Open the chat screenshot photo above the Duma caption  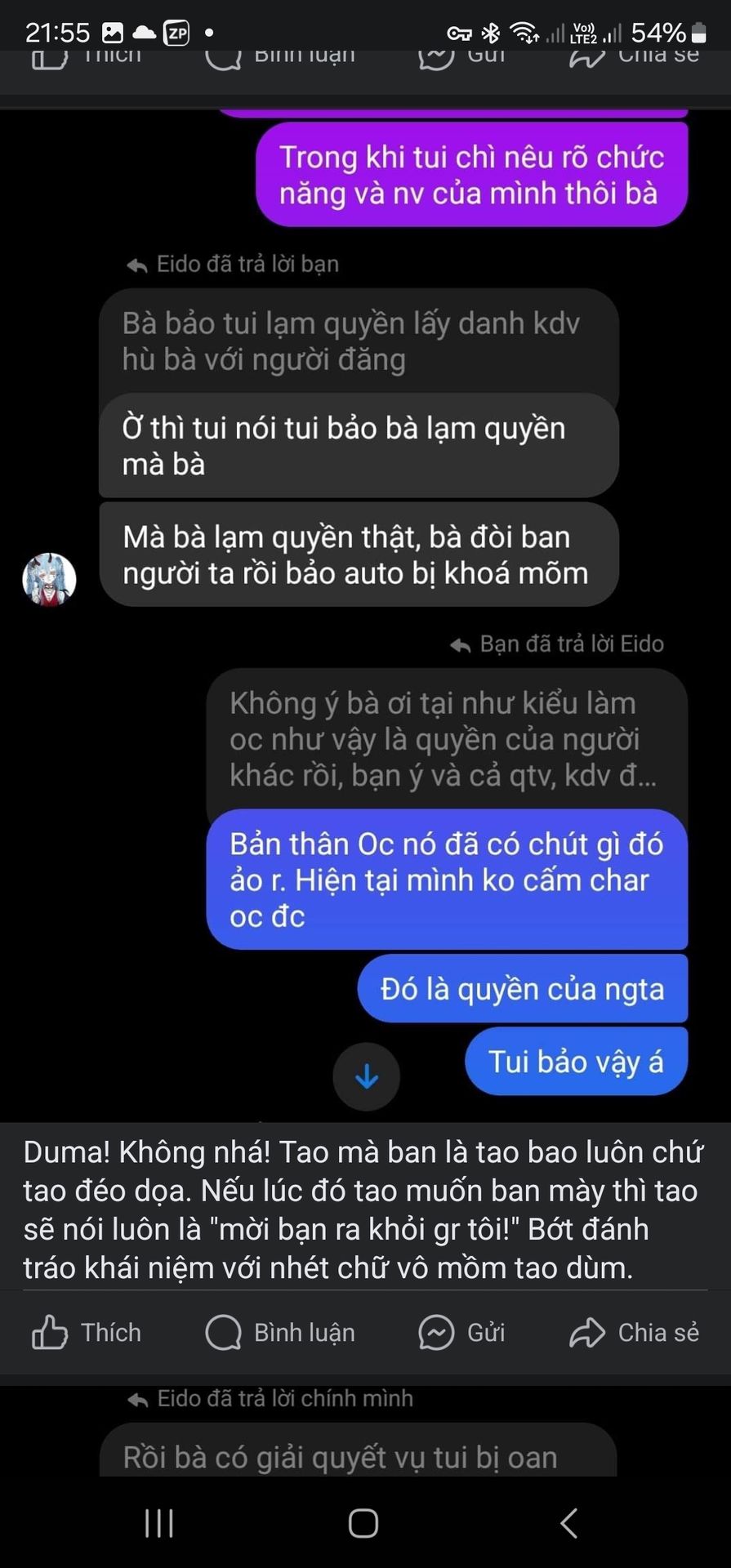tap(365, 612)
